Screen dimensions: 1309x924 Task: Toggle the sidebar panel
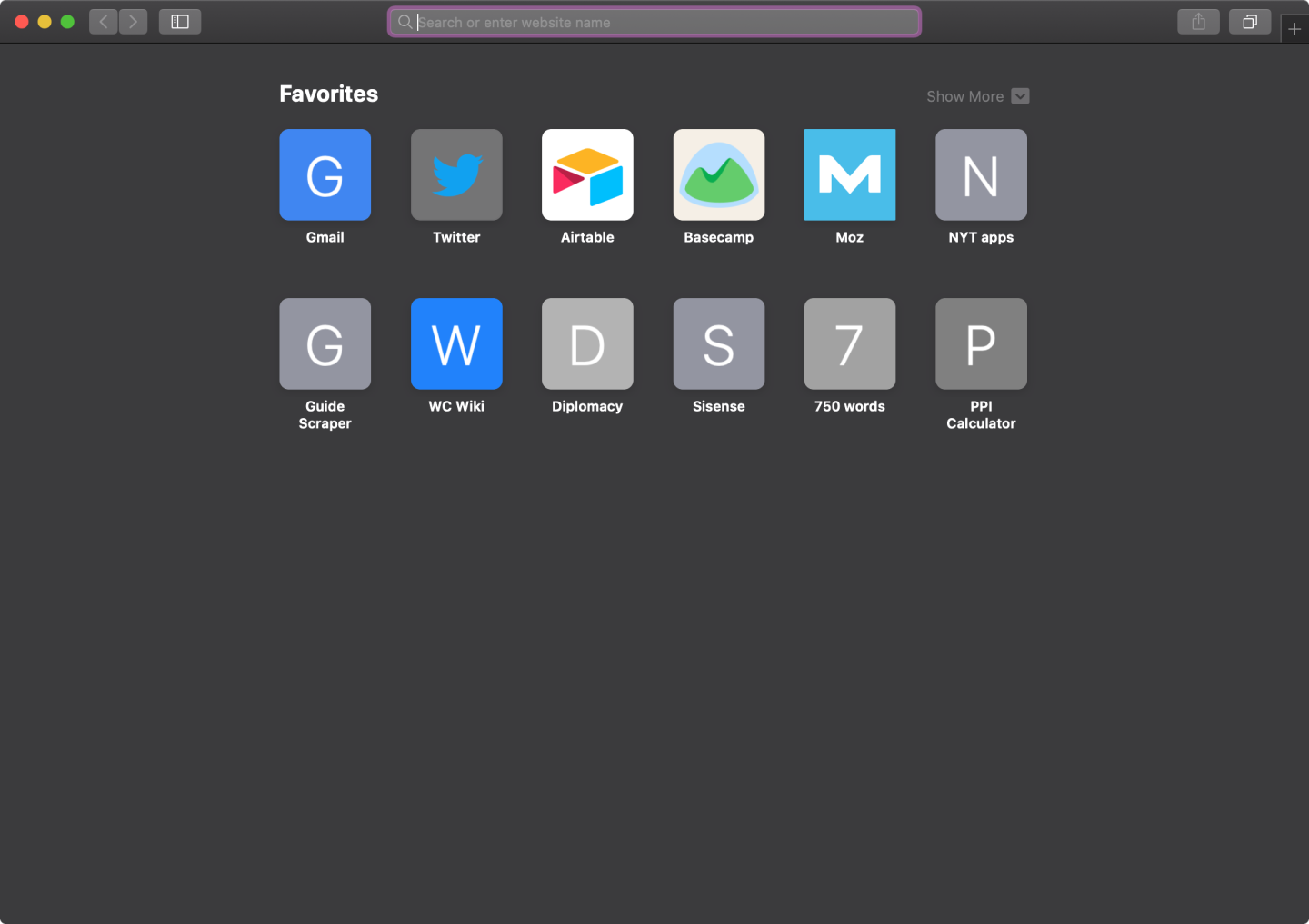(x=180, y=22)
